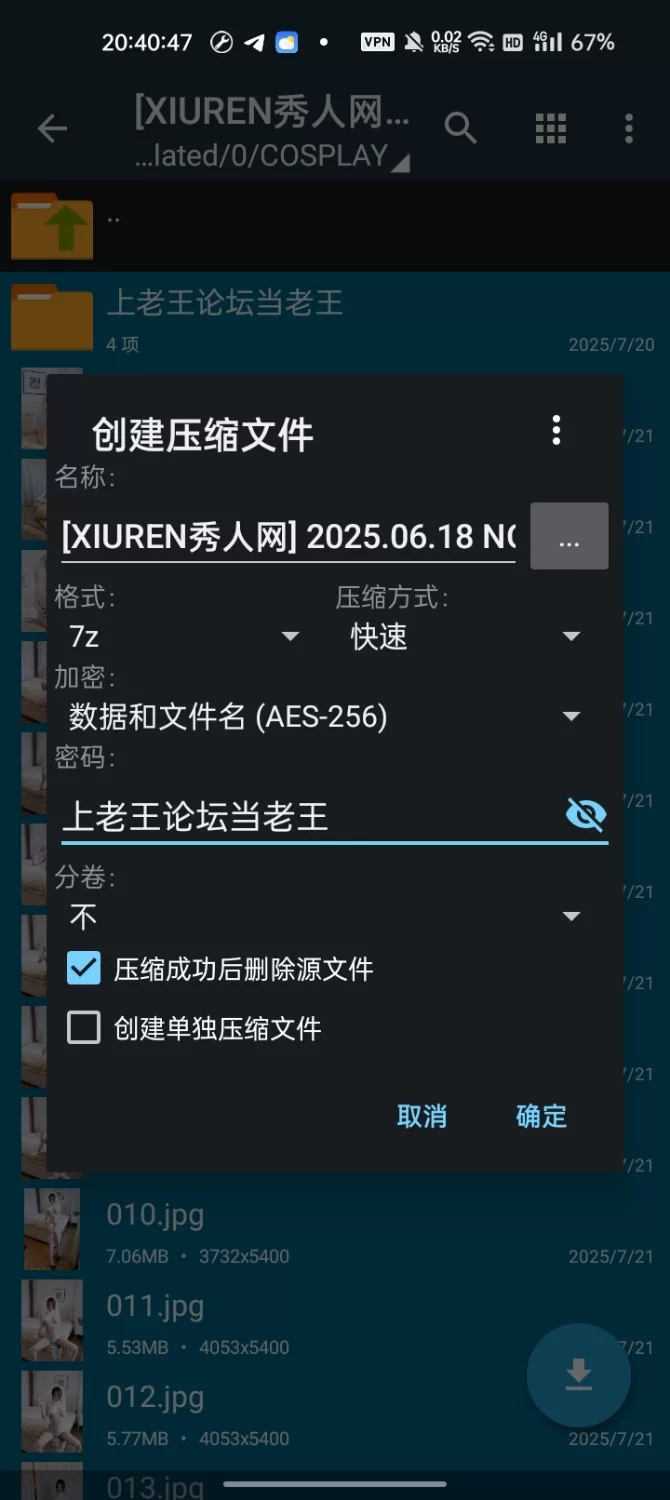Check 创建单独压缩文件 option
The image size is (670, 1500).
(84, 1028)
